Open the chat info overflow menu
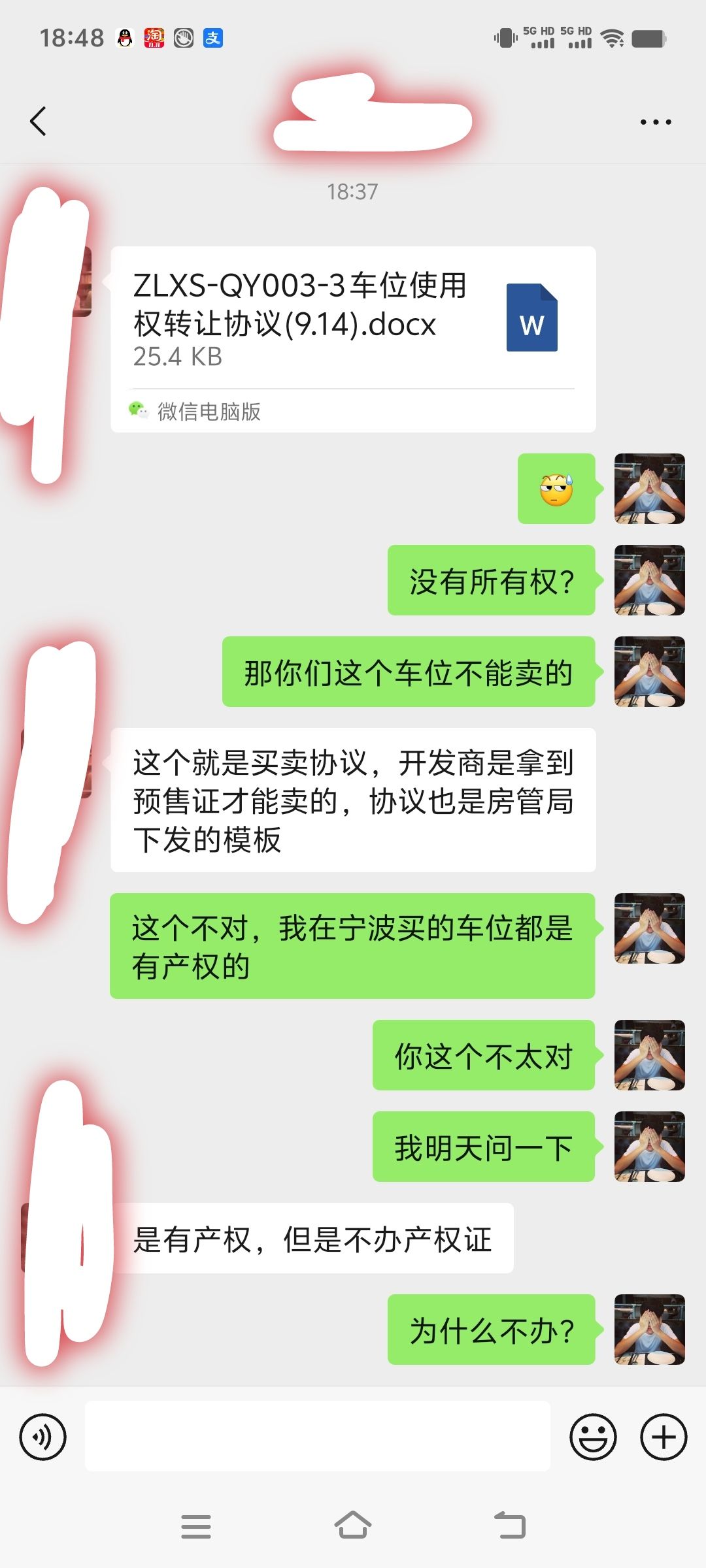The width and height of the screenshot is (706, 1568). coord(655,122)
